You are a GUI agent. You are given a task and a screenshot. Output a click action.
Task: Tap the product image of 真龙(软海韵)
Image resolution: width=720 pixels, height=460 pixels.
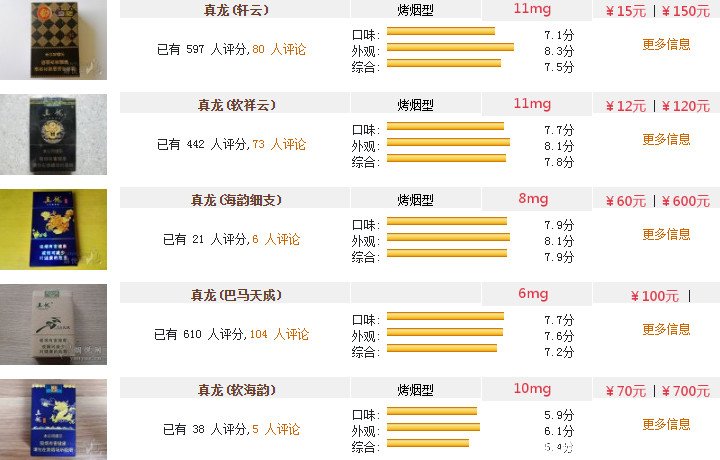(x=53, y=420)
